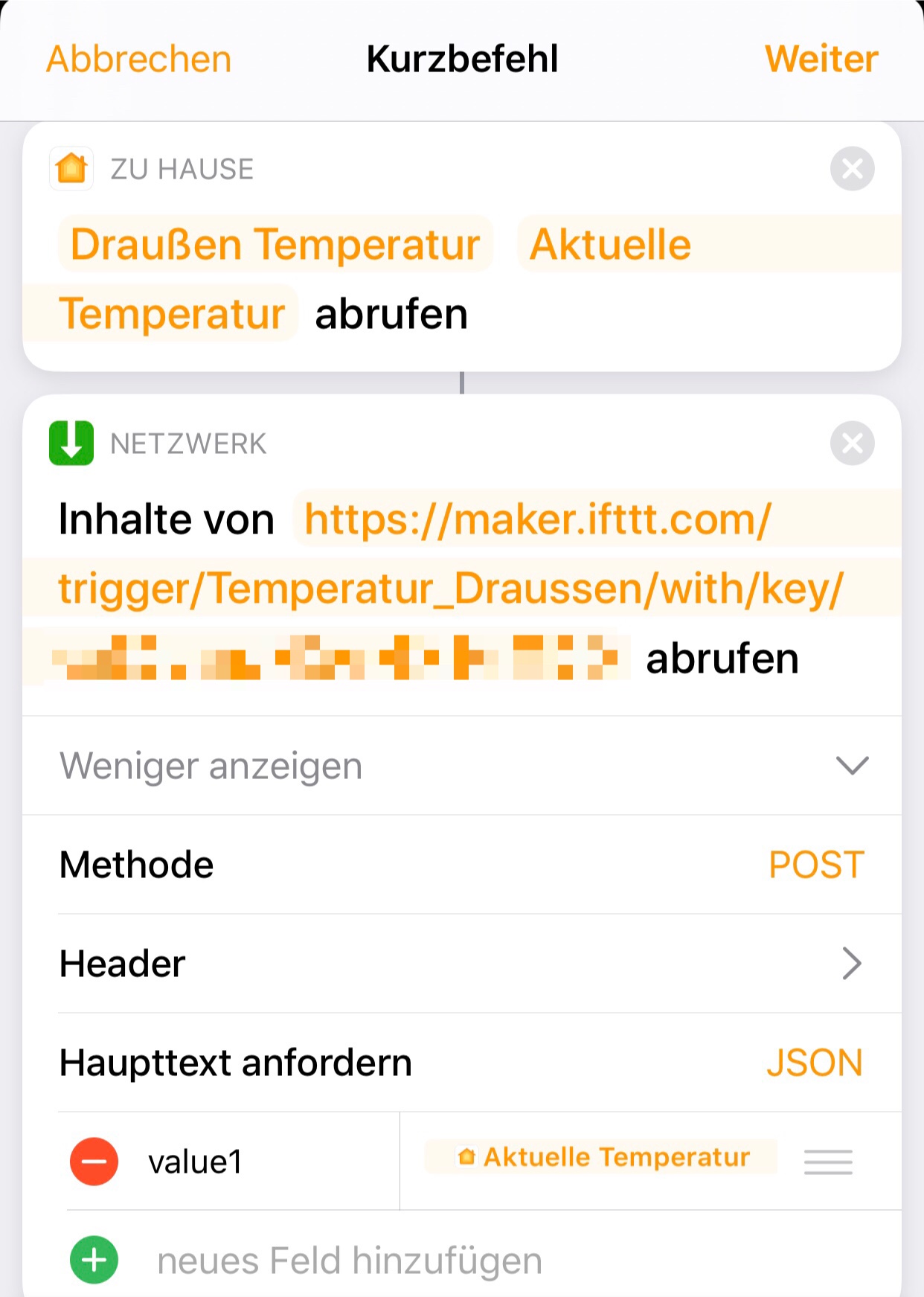
Task: Change the Methode POST setting
Action: (815, 865)
